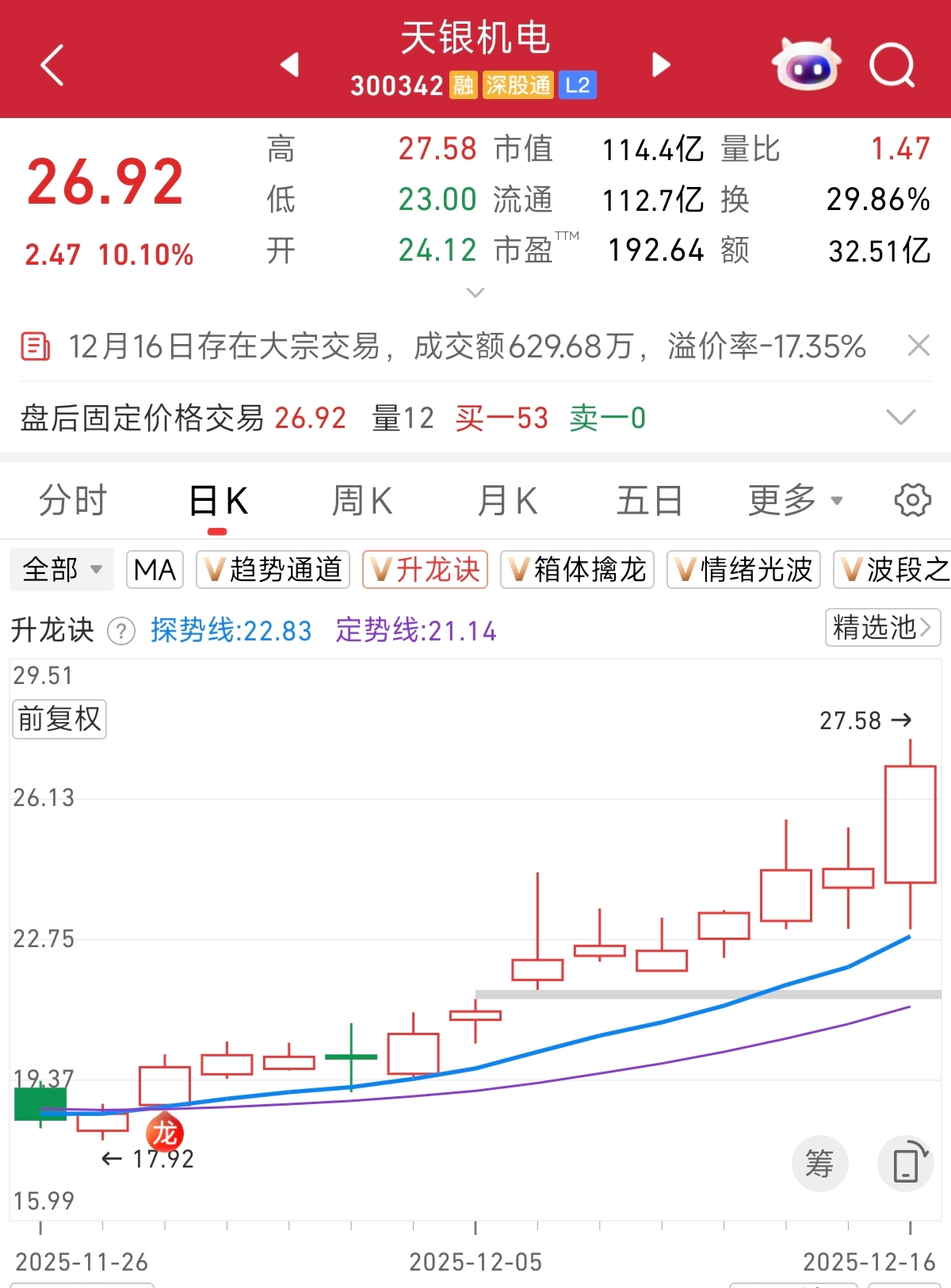951x1288 pixels.
Task: Apply the 趋势通道 indicator
Action: (273, 569)
